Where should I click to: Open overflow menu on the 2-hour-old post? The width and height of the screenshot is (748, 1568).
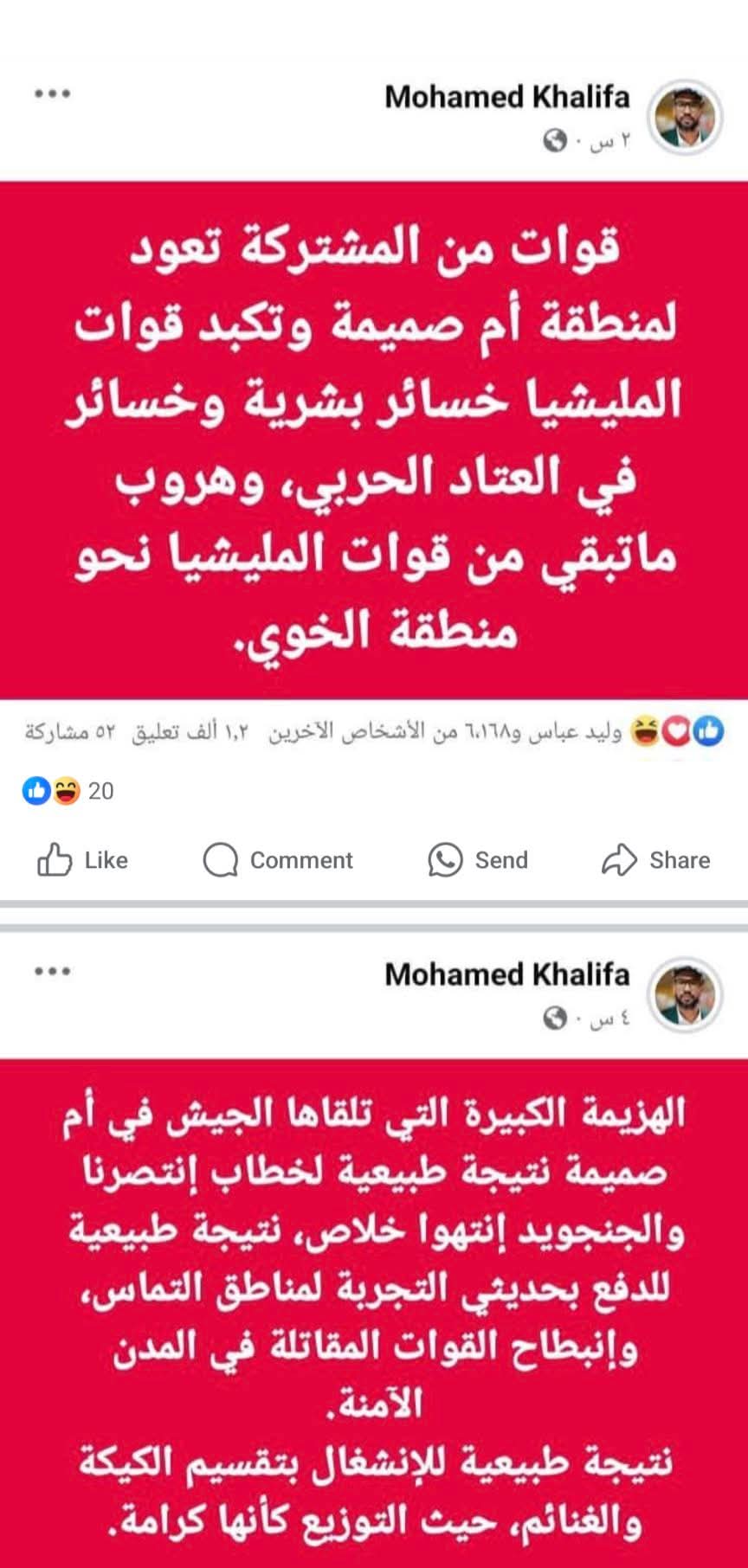[x=52, y=93]
